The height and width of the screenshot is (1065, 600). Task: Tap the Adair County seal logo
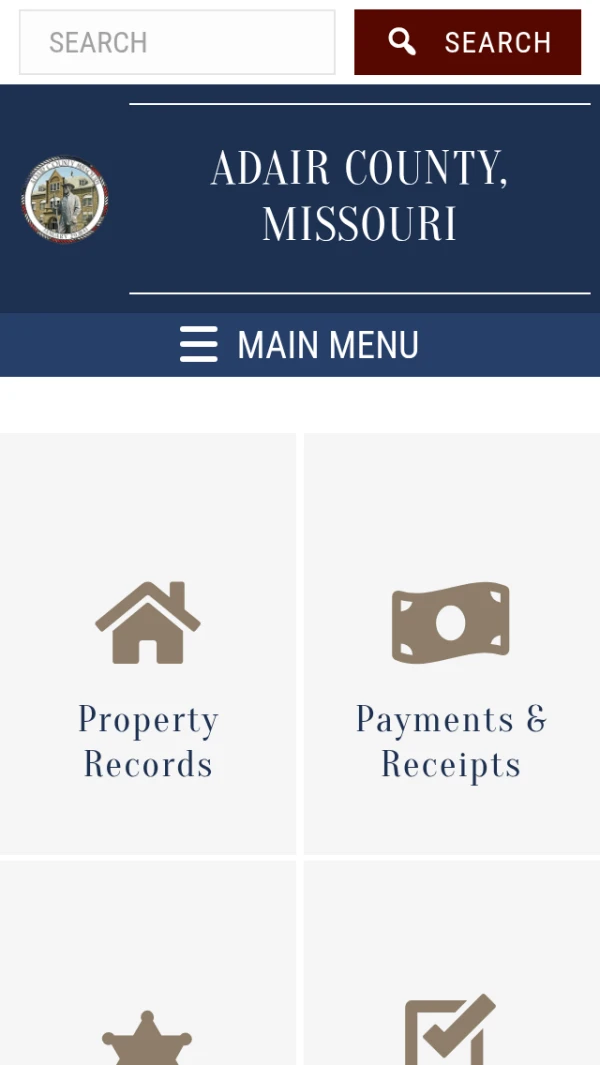(65, 199)
